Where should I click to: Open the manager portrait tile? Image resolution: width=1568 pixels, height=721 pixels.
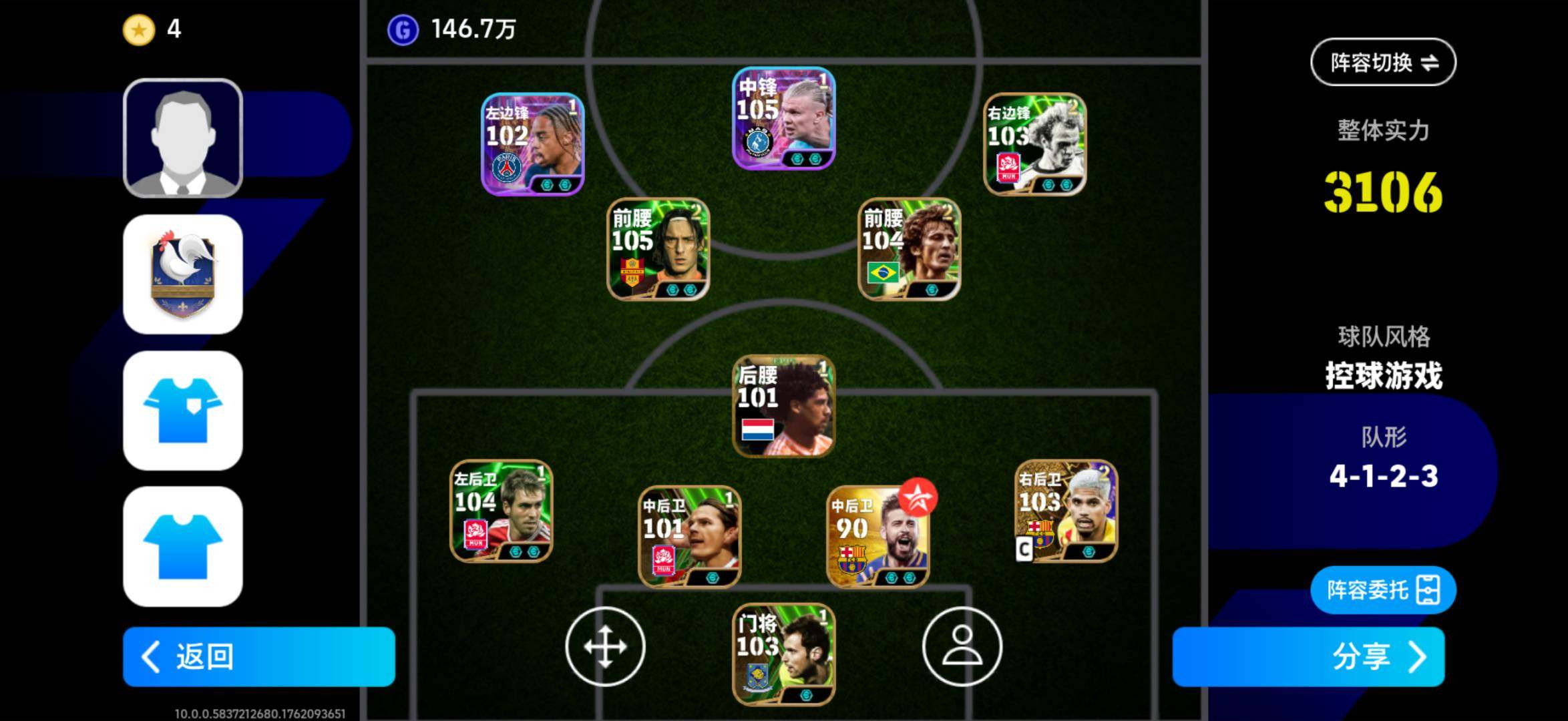tap(182, 138)
